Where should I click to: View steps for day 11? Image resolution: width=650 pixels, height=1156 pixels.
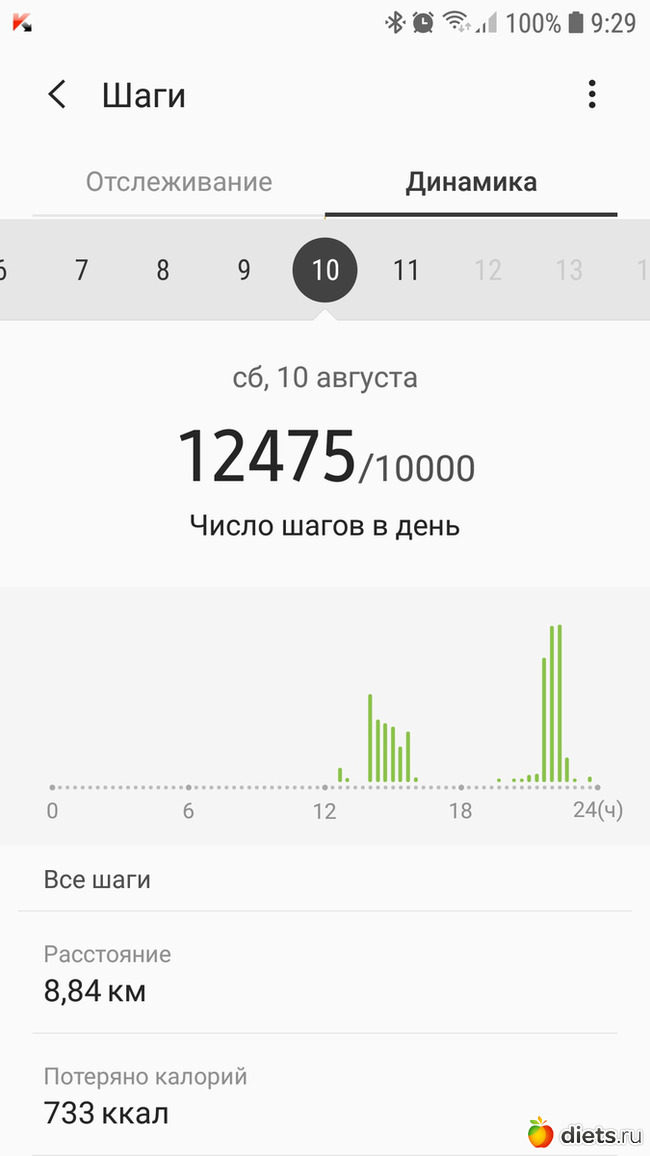point(406,270)
